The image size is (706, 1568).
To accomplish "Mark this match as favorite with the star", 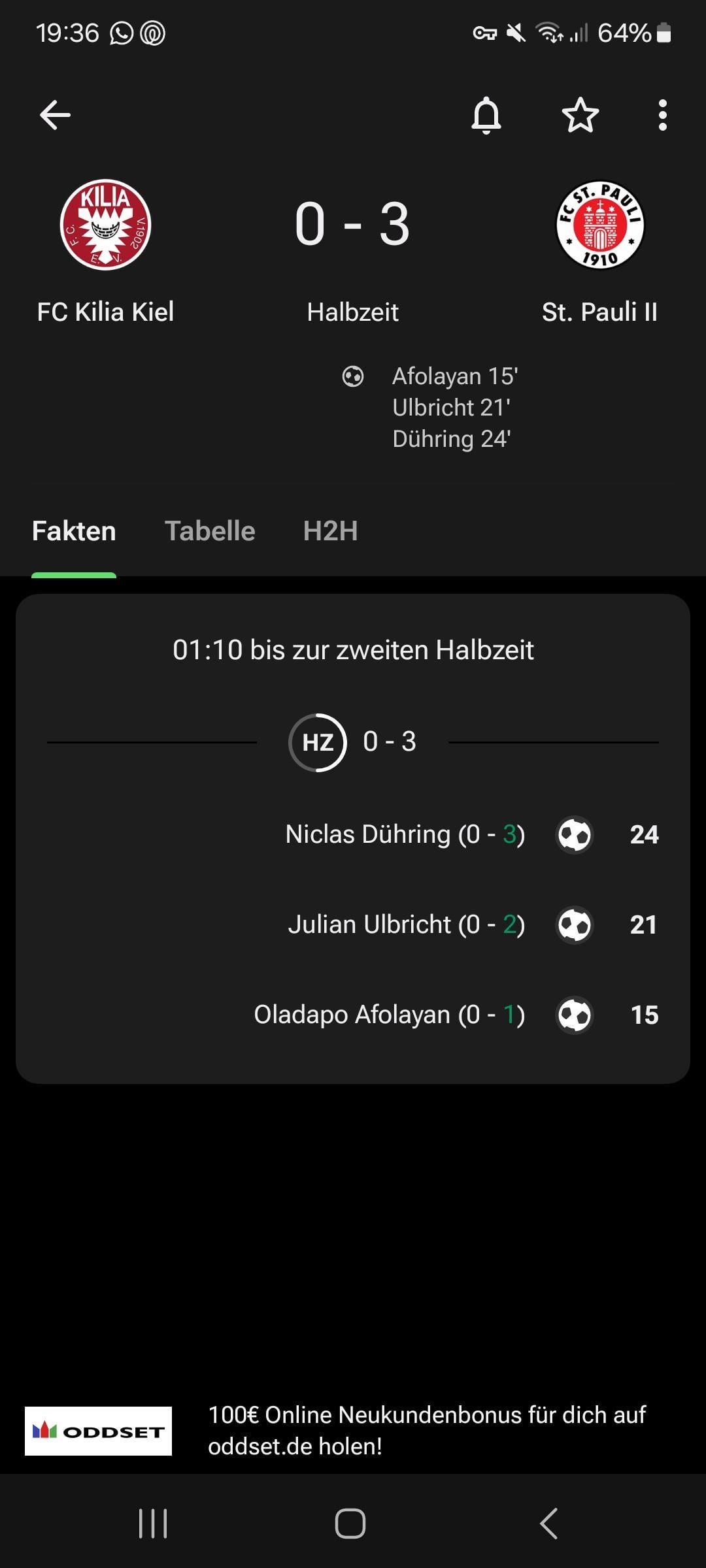I will coord(580,116).
